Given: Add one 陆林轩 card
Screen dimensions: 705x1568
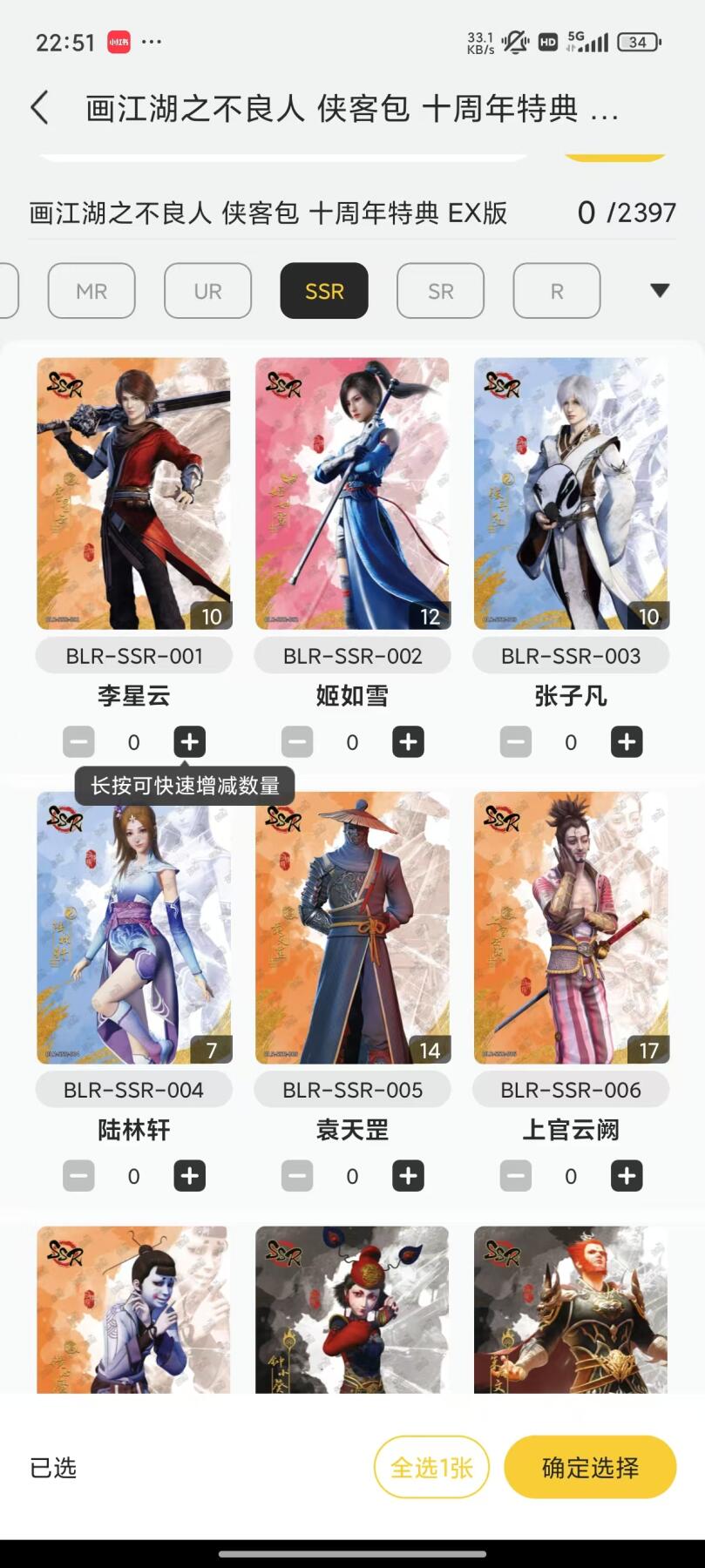Looking at the screenshot, I should click(x=189, y=1176).
